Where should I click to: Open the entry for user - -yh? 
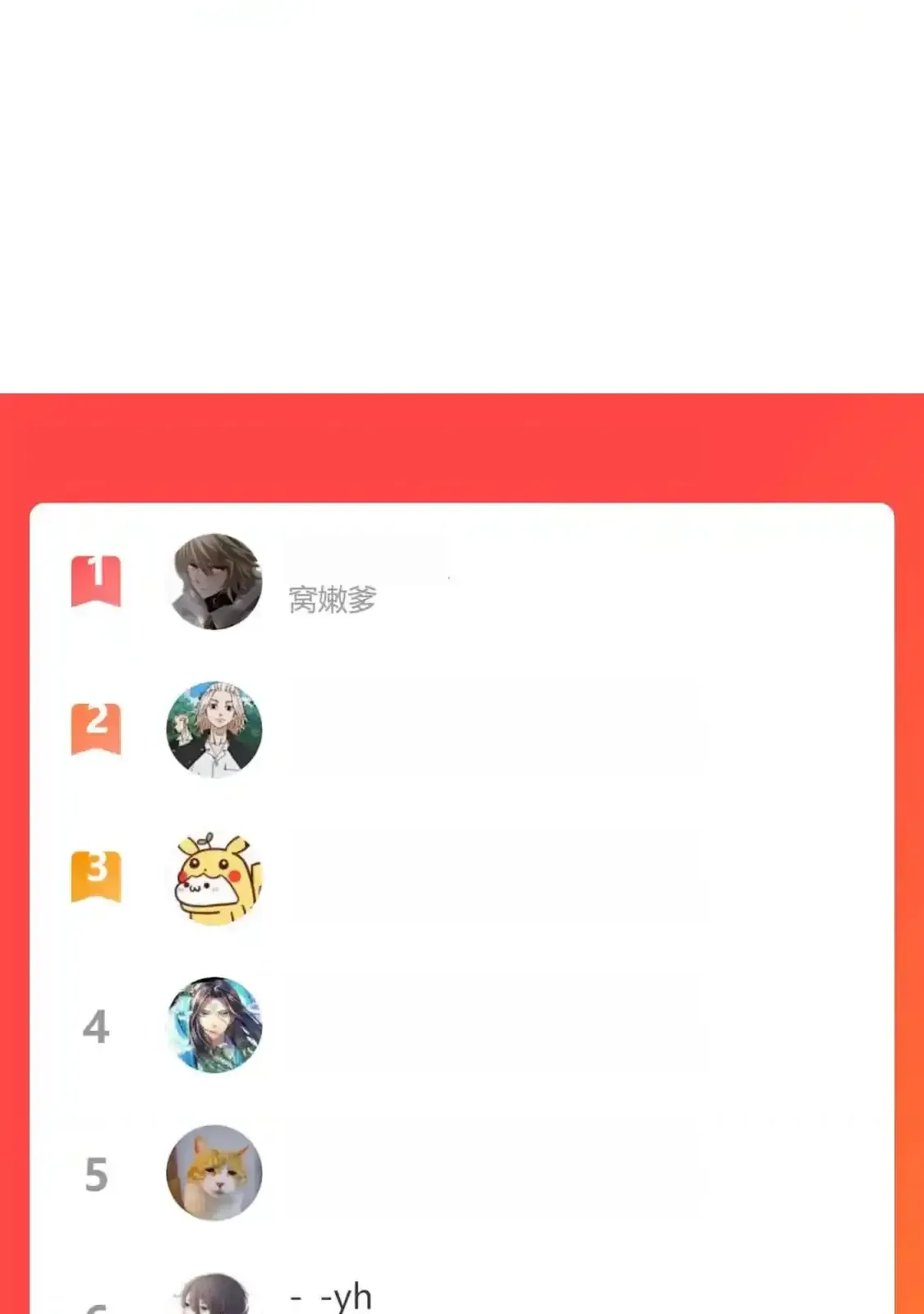coord(332,1297)
